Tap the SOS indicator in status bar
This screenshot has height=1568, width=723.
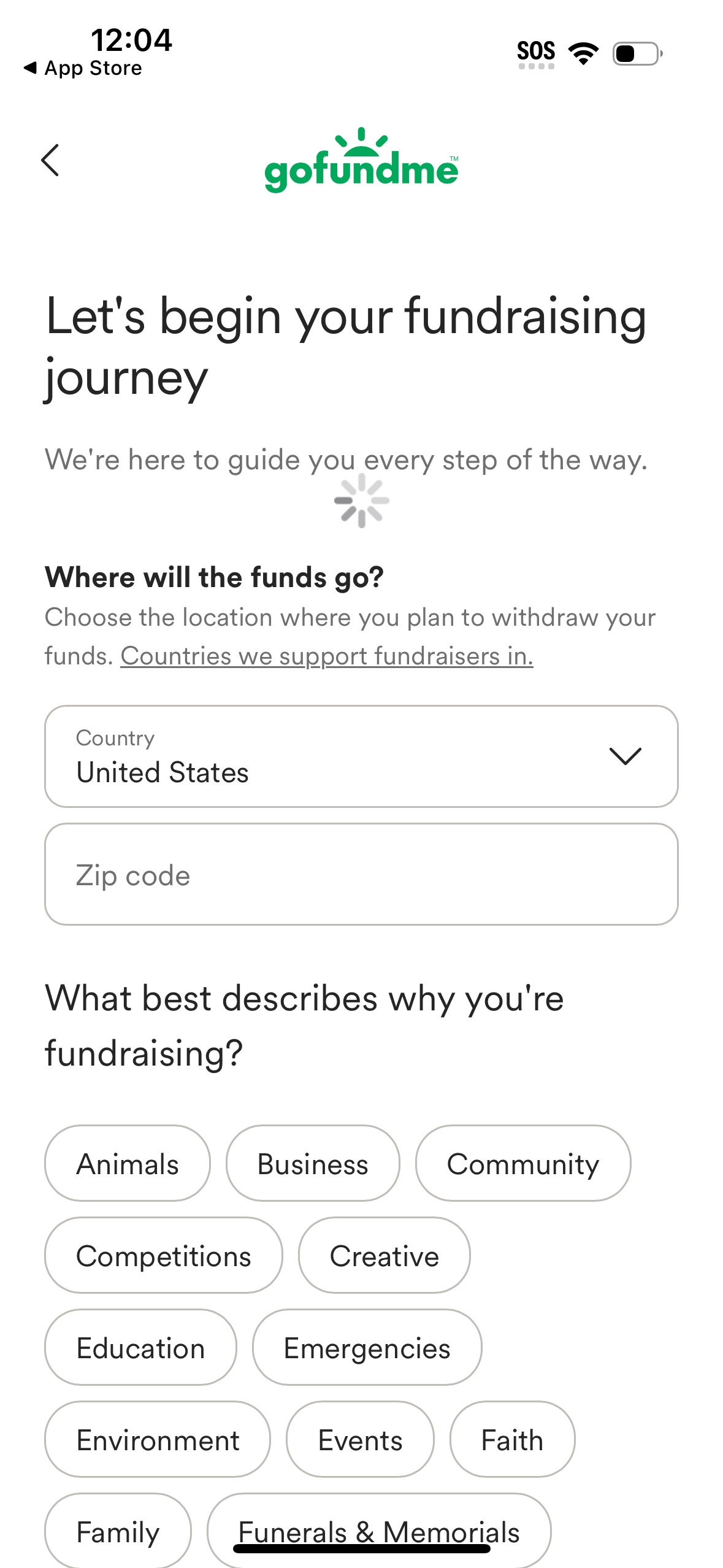(536, 52)
